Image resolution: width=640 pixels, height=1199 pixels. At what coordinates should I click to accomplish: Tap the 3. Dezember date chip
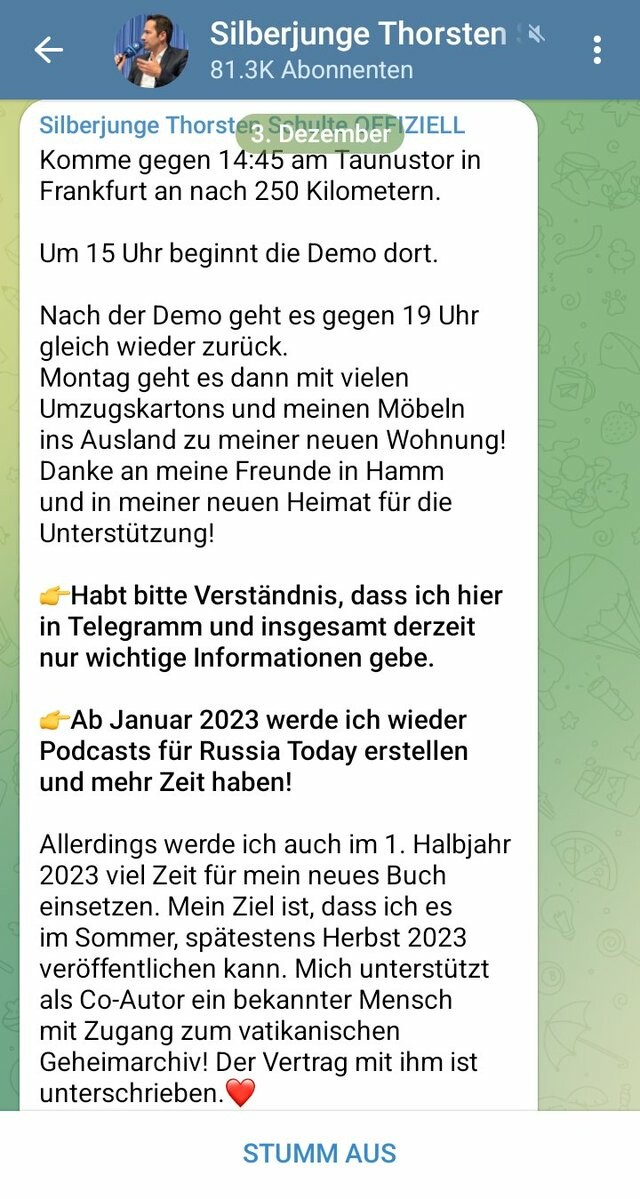point(320,133)
